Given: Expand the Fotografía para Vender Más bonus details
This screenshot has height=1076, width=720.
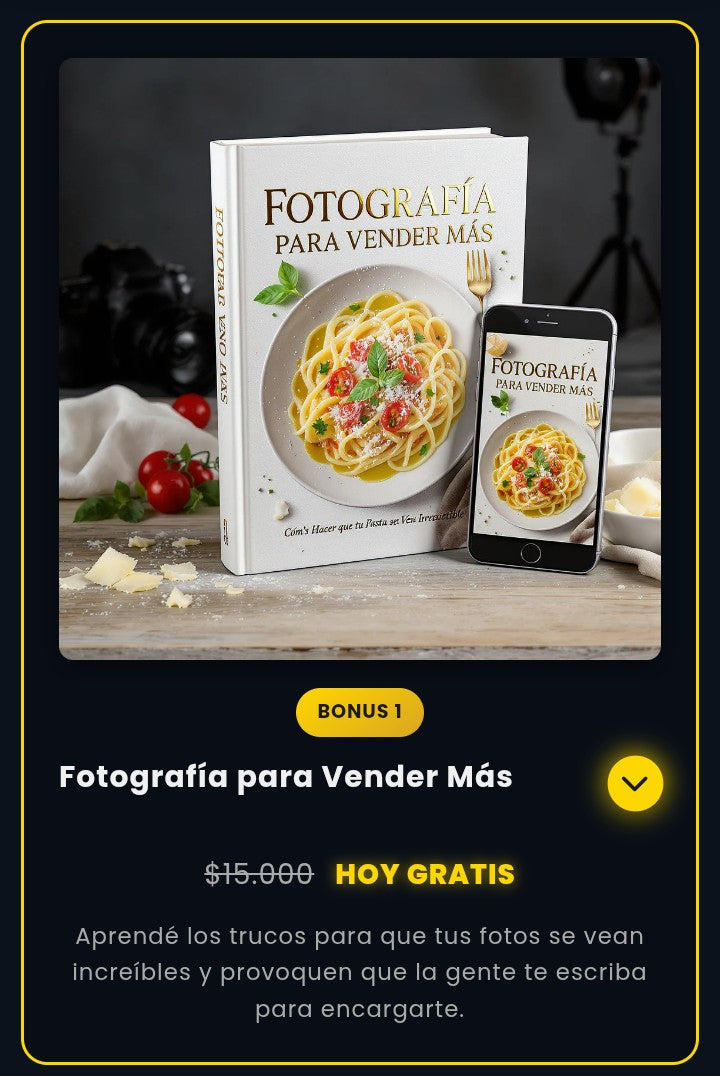Looking at the screenshot, I should [635, 783].
